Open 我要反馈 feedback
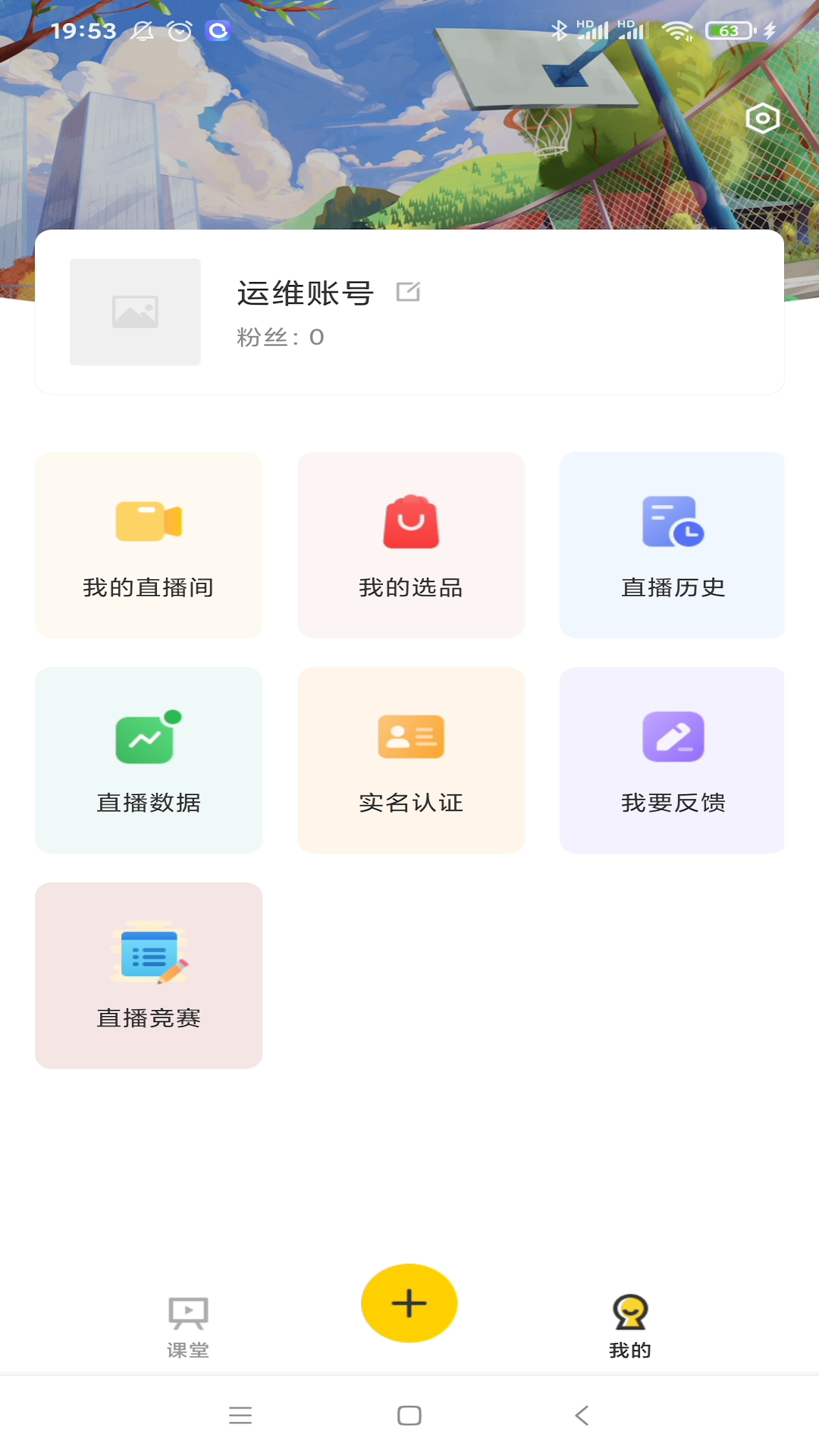The image size is (819, 1456). [672, 760]
